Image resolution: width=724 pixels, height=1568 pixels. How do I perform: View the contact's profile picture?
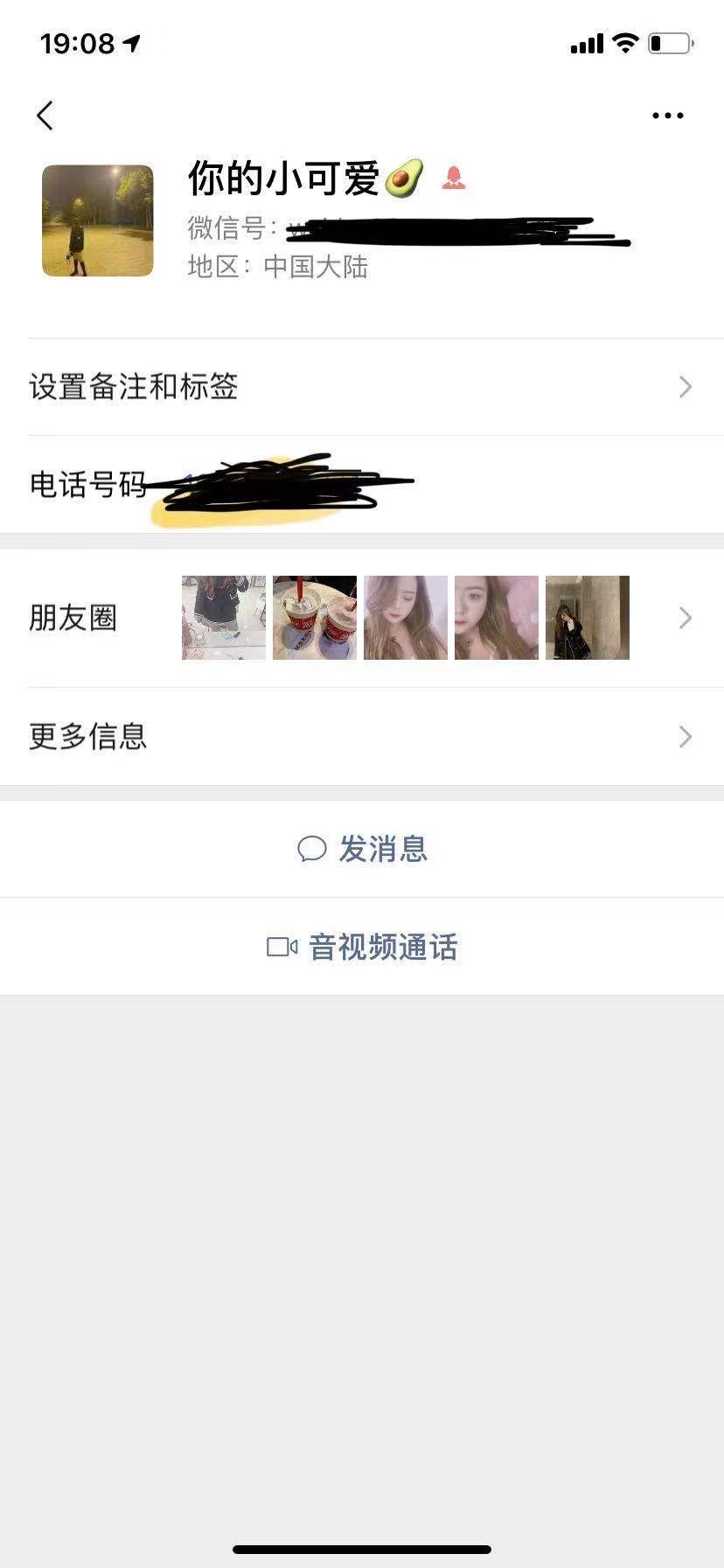(98, 220)
